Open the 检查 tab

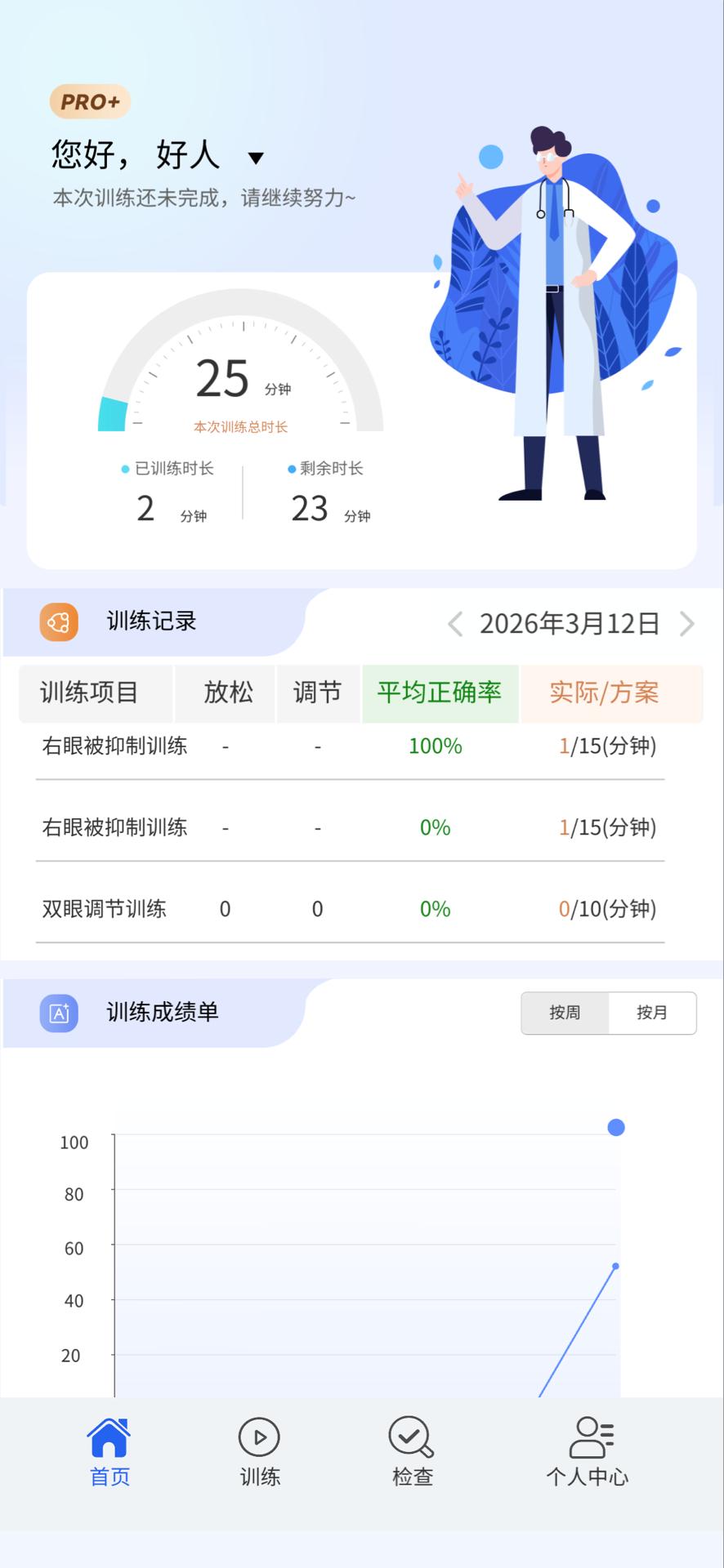(x=412, y=1452)
